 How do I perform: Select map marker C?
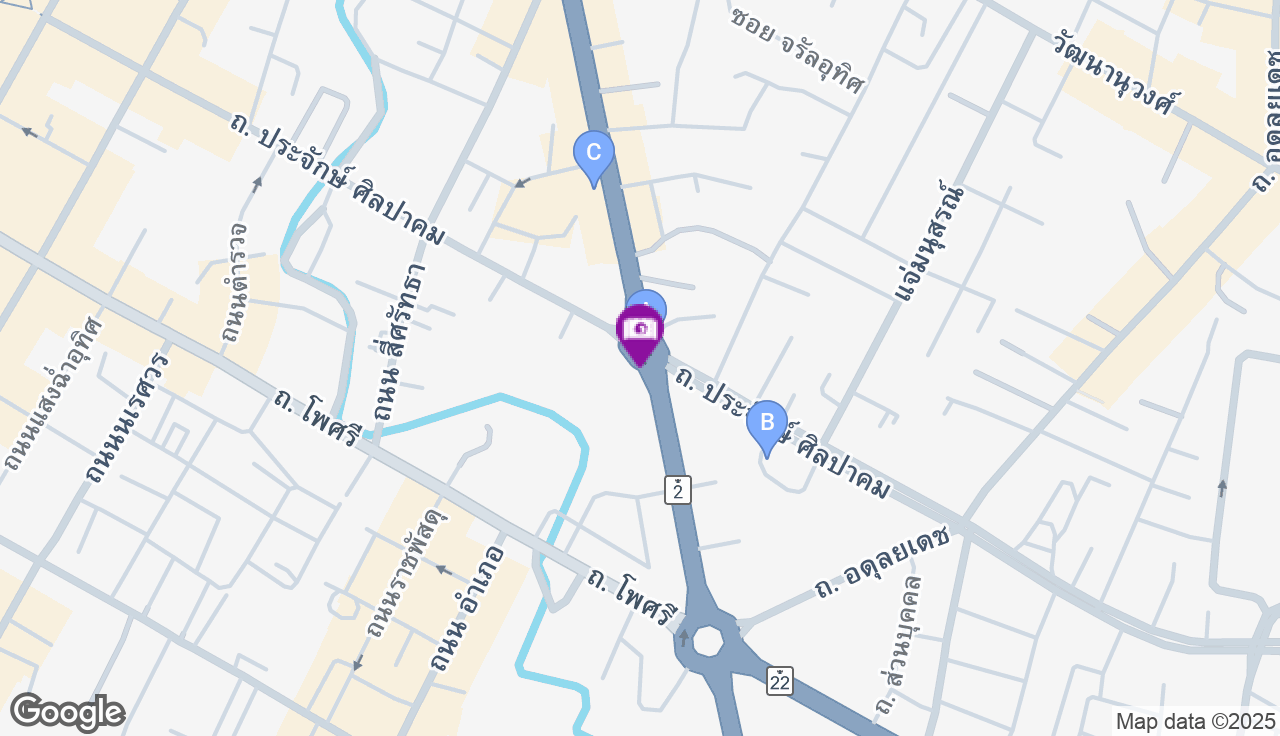click(593, 154)
